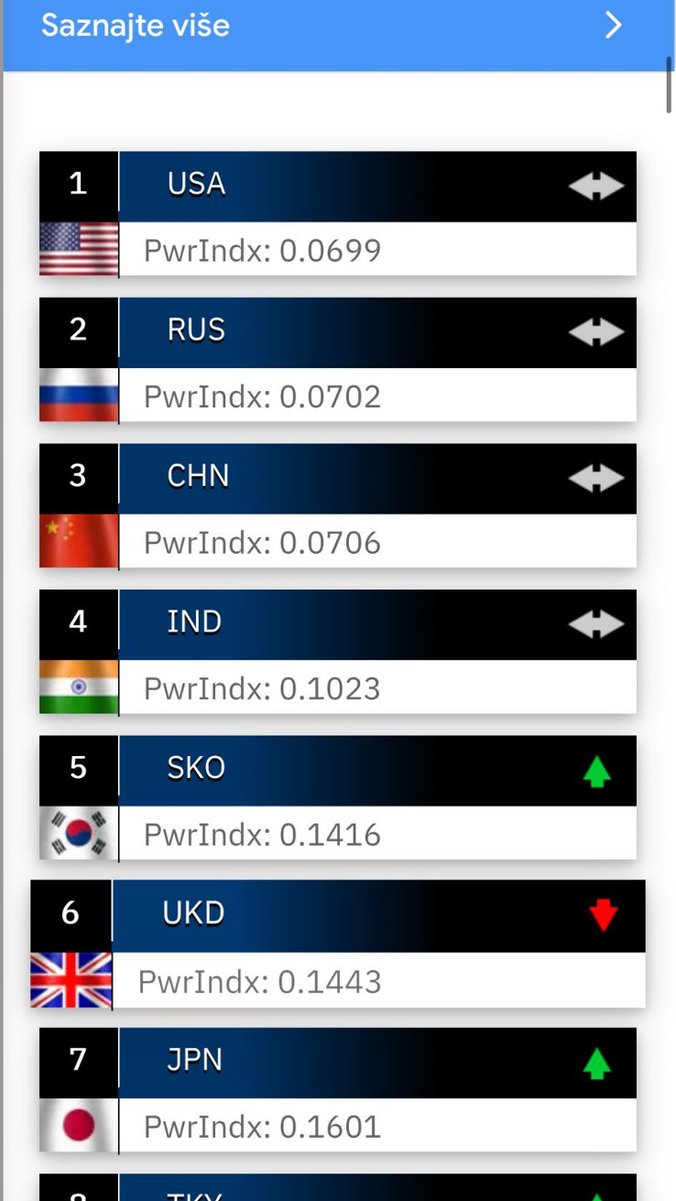View the JPN ranking details
676x1201 pixels.
pos(337,1091)
